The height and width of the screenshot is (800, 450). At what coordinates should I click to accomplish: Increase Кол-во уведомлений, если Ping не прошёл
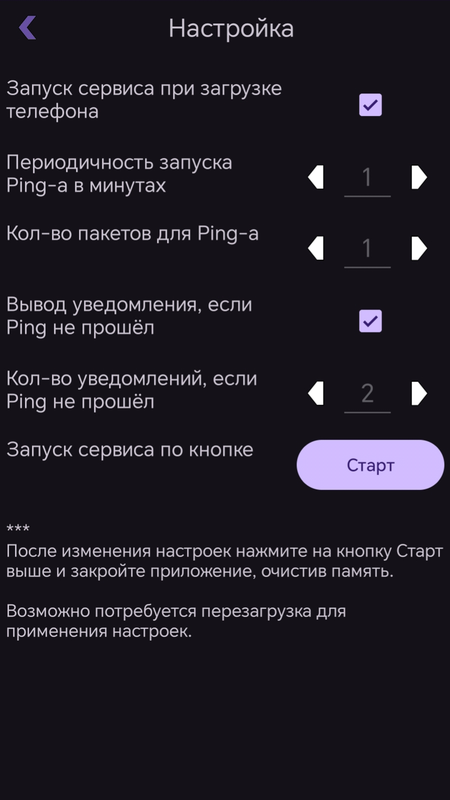(419, 393)
